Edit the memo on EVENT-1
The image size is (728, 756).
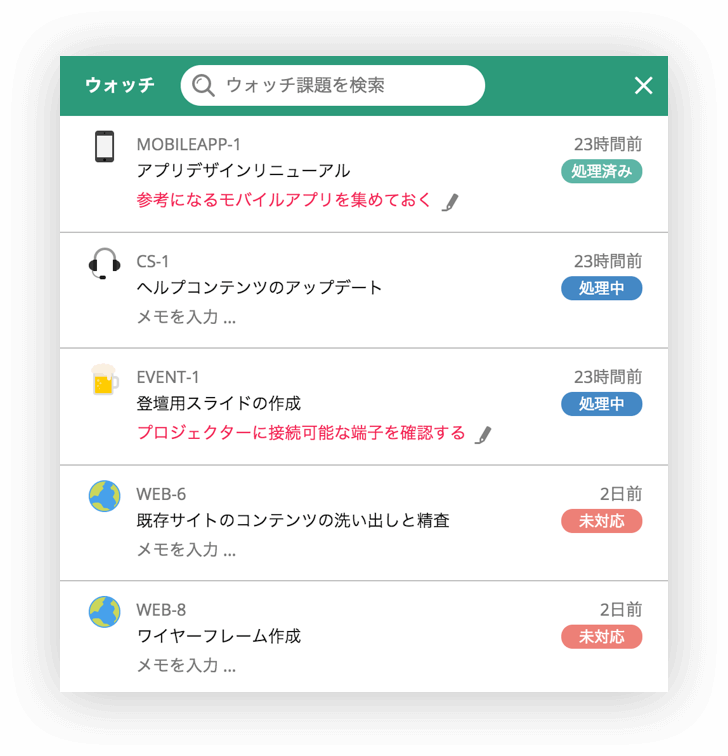483,434
